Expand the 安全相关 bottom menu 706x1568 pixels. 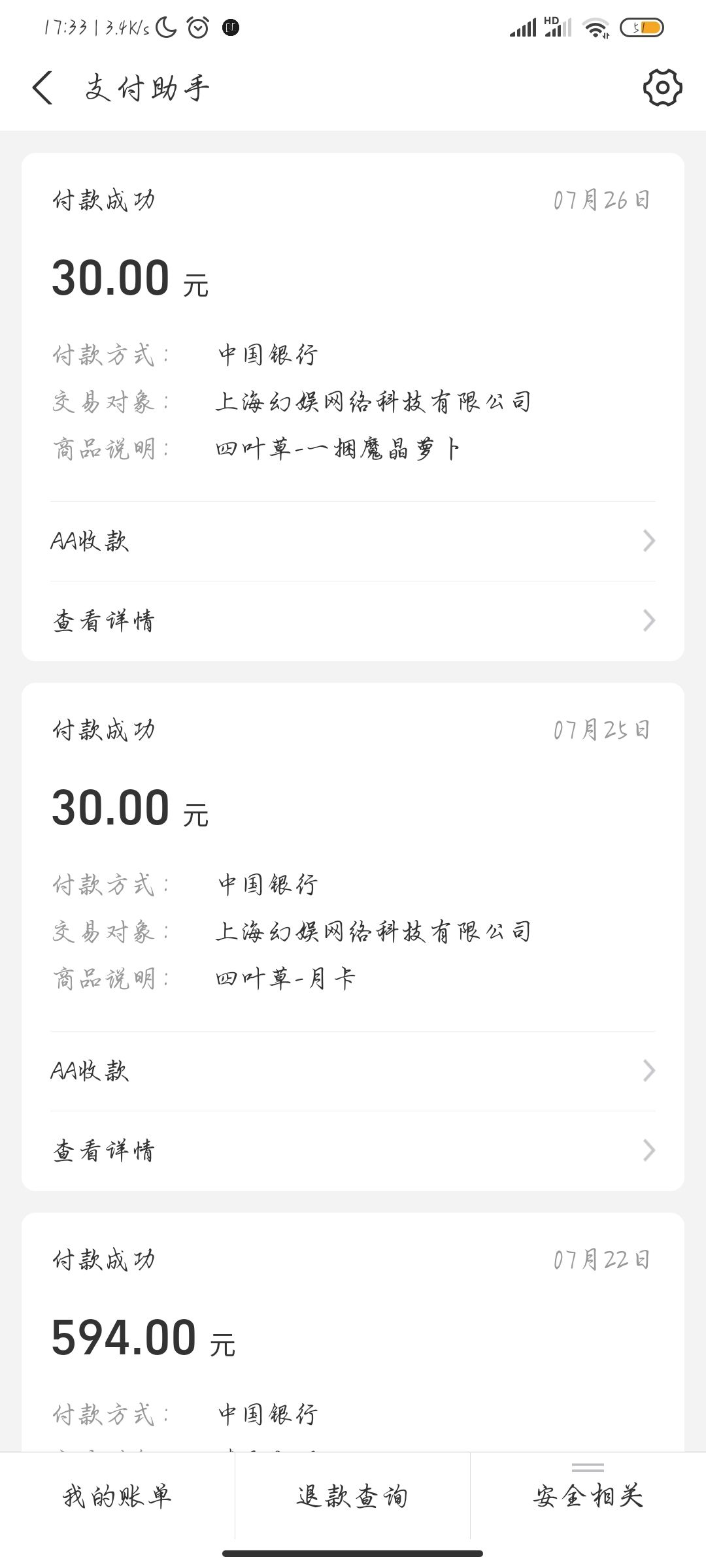pos(588,1495)
